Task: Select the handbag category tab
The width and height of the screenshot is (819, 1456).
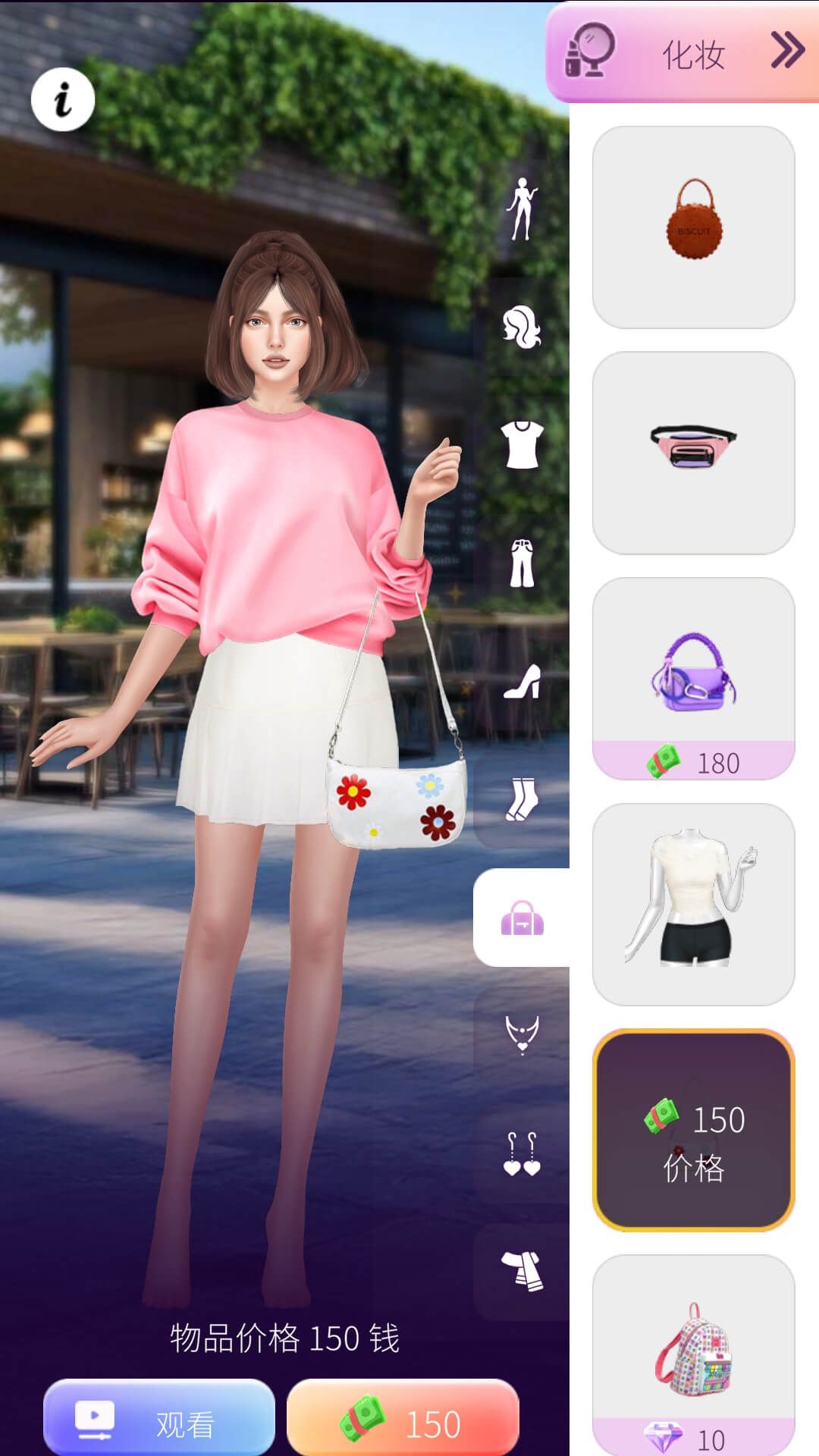Action: point(522,918)
